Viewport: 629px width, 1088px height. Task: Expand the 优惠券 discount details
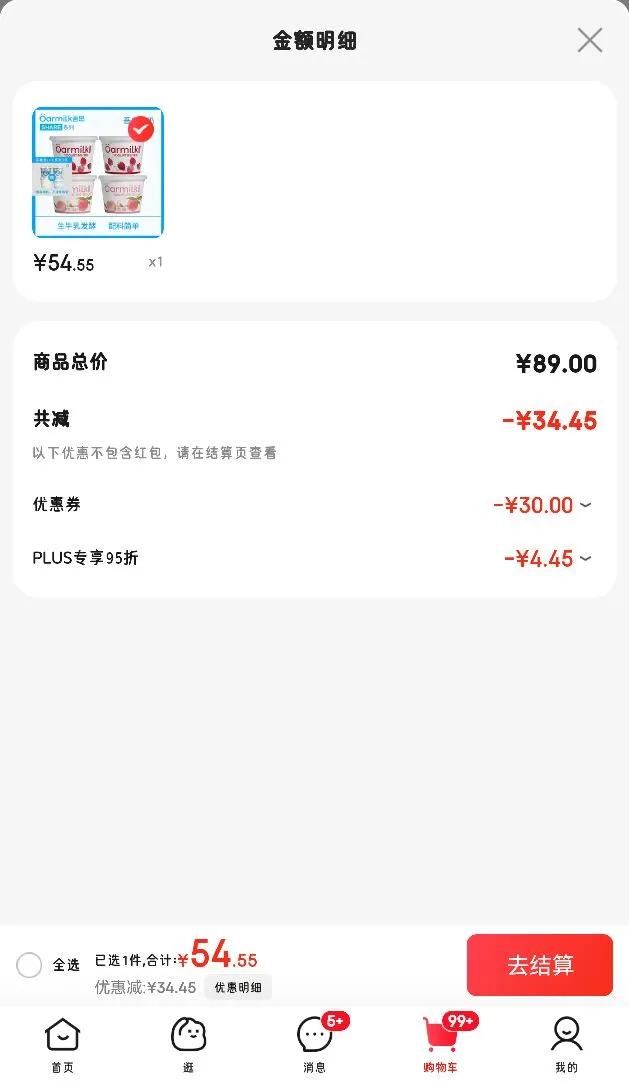(x=585, y=505)
